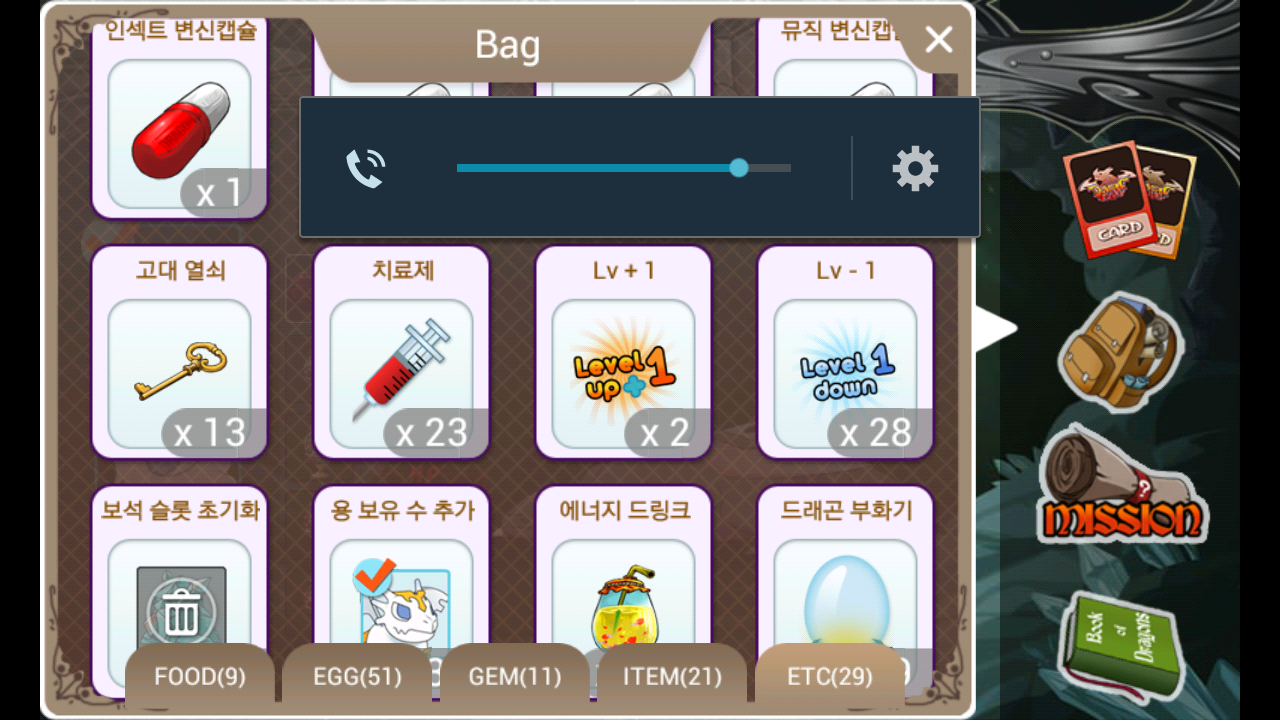The image size is (1280, 720).
Task: Select the 에너지 드링크 item
Action: pyautogui.click(x=623, y=590)
